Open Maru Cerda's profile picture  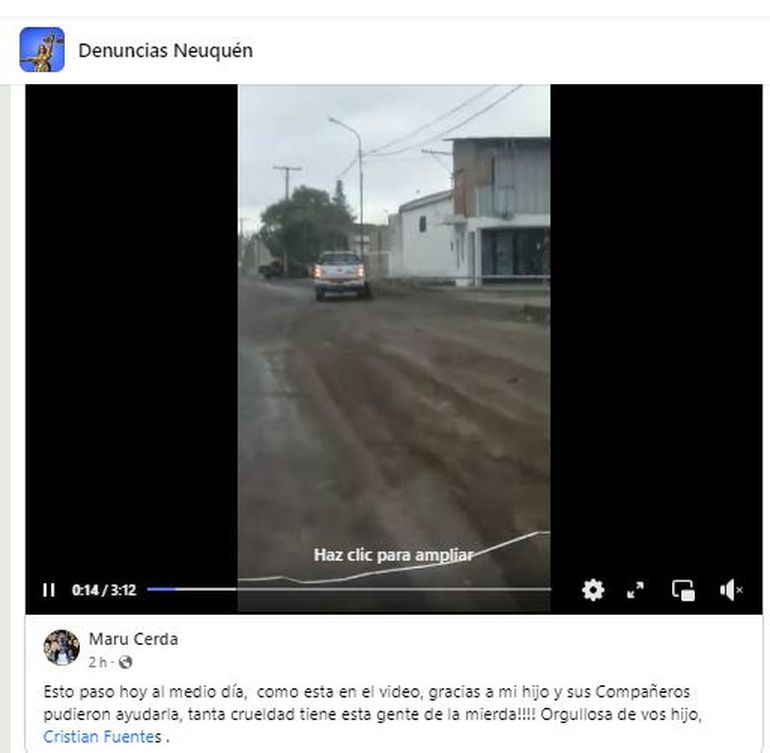[62, 648]
